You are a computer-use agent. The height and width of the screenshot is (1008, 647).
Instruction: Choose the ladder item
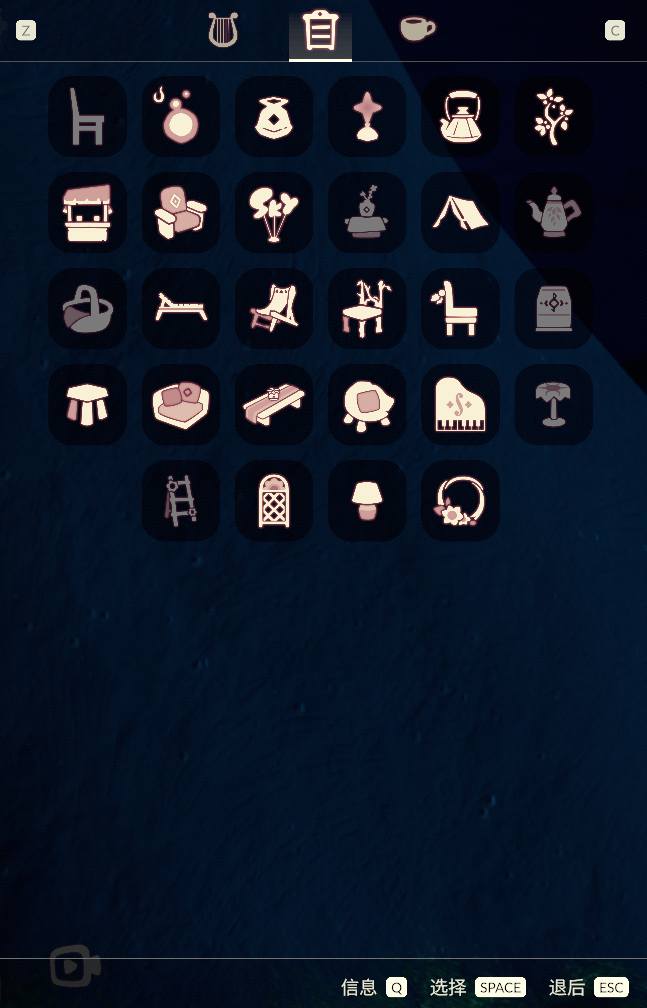pos(180,500)
